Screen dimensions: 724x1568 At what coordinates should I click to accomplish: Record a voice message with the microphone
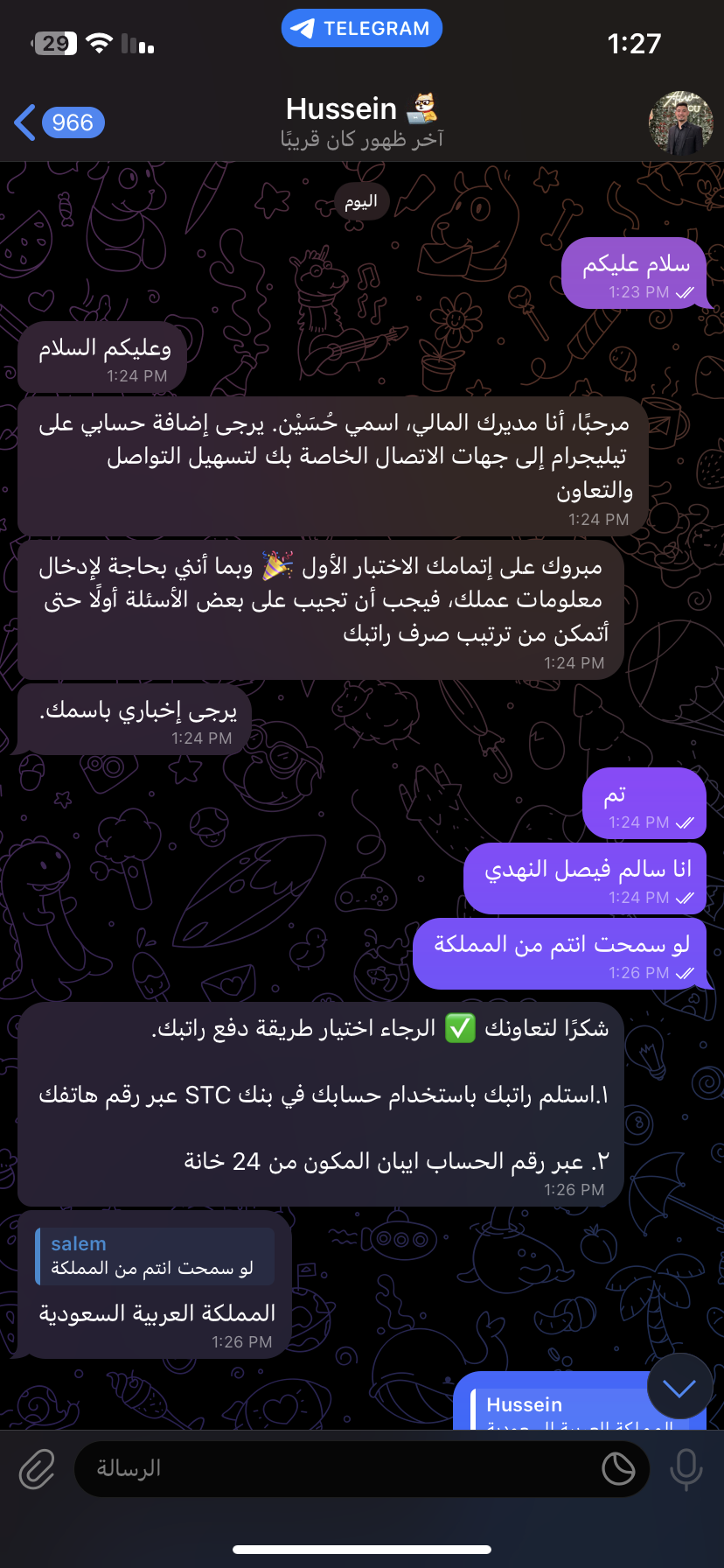pyautogui.click(x=686, y=1468)
